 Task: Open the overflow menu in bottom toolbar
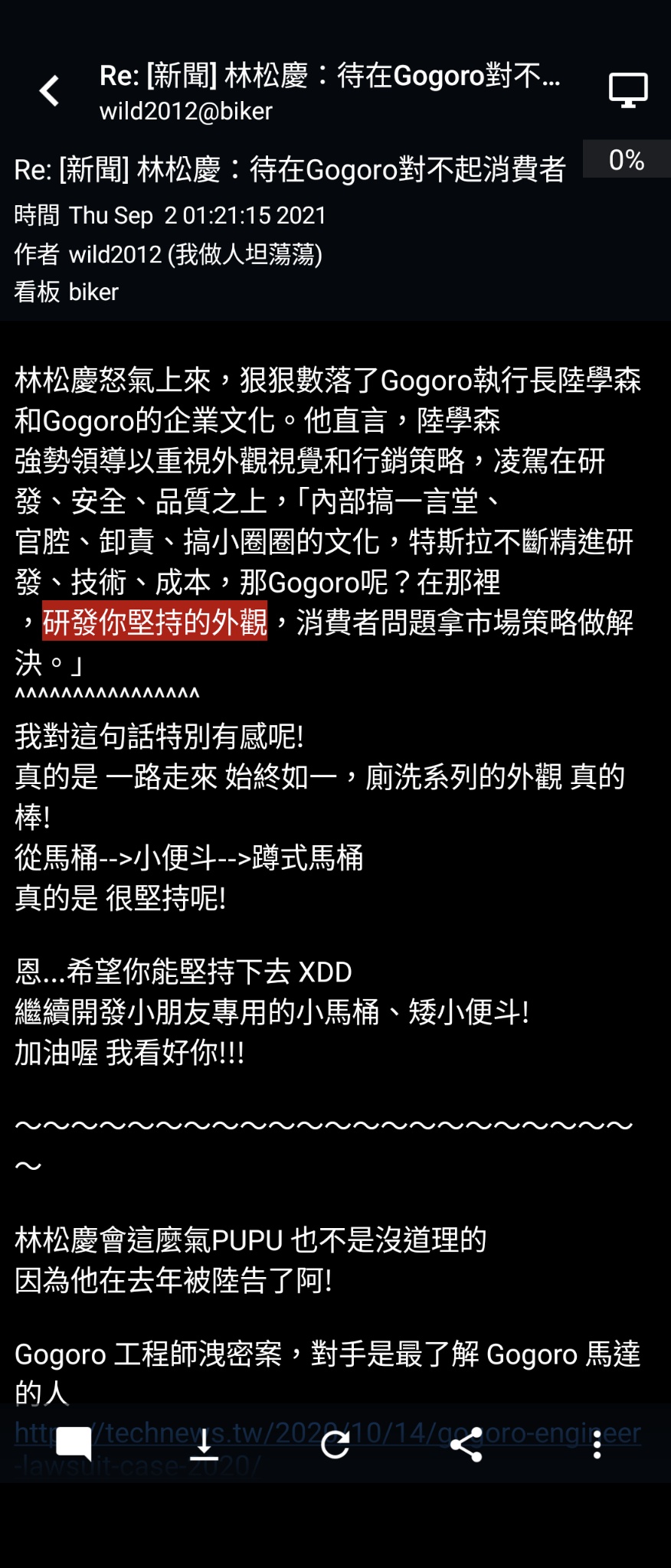point(597,1444)
